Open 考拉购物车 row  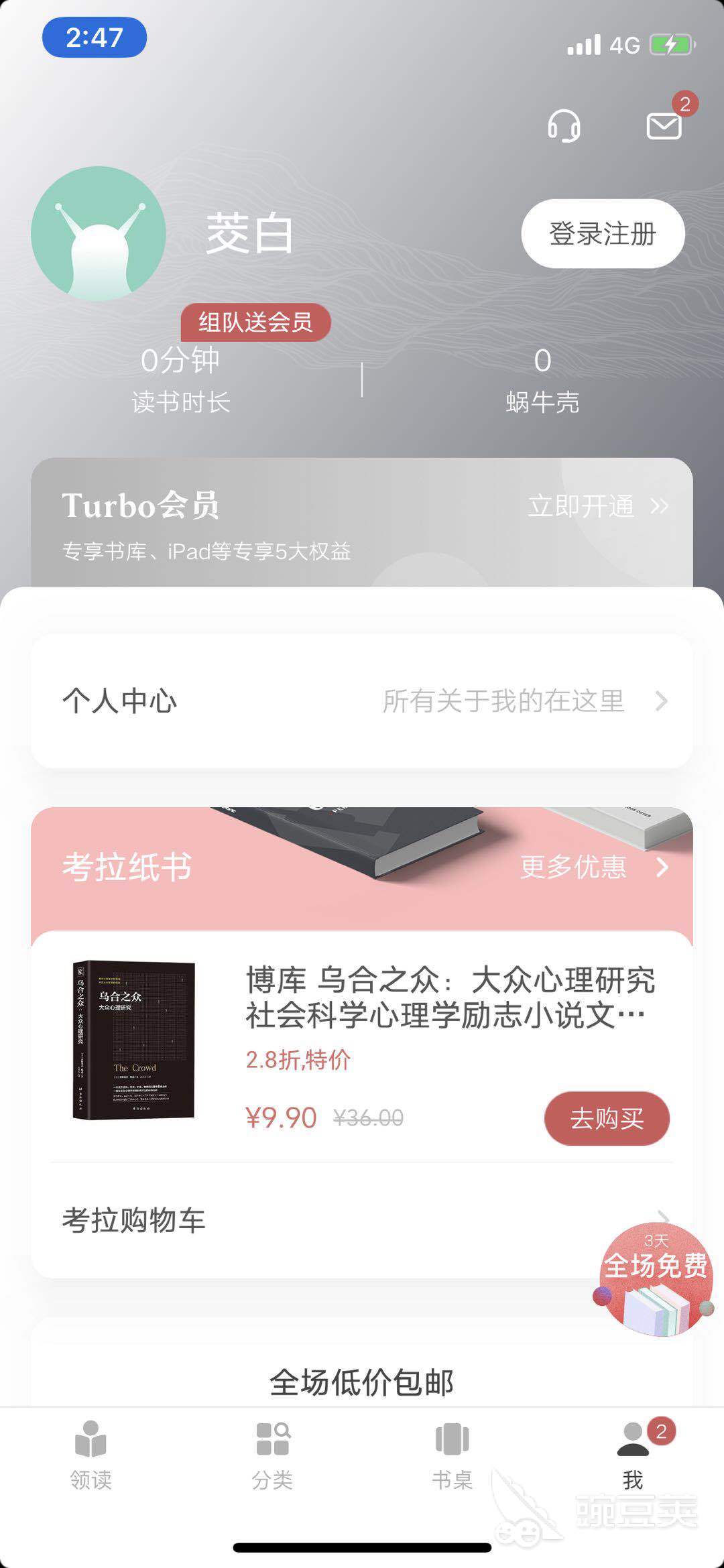tap(322, 1220)
